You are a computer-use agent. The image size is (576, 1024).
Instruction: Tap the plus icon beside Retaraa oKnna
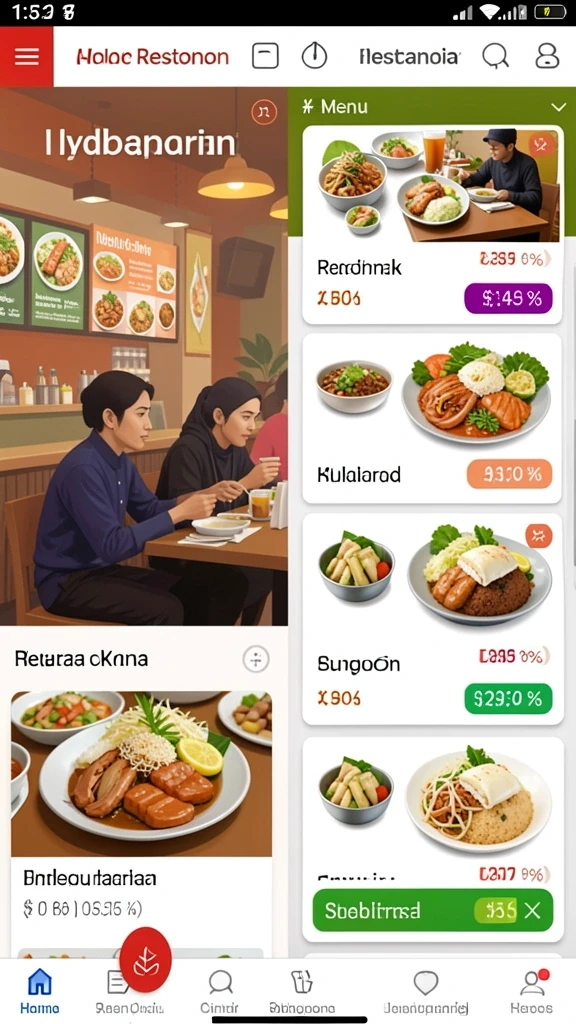click(256, 659)
